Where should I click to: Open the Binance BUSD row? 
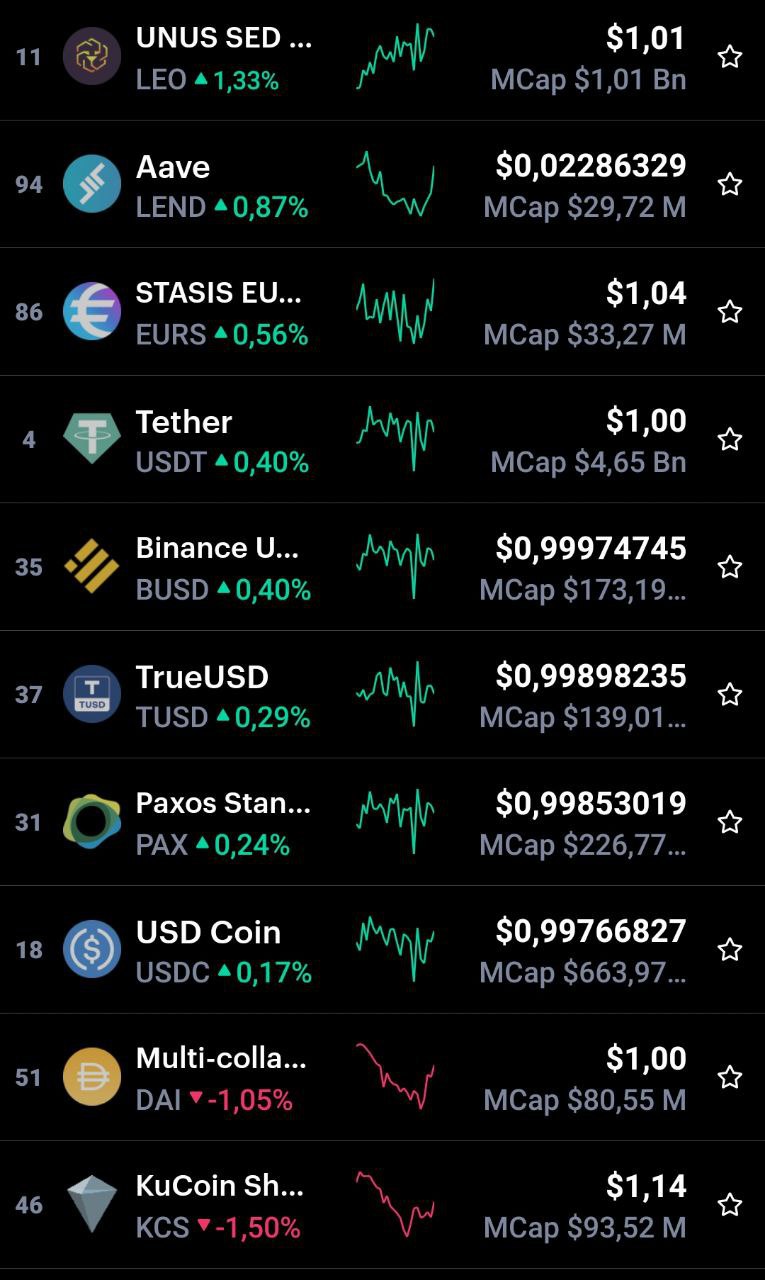[382, 567]
